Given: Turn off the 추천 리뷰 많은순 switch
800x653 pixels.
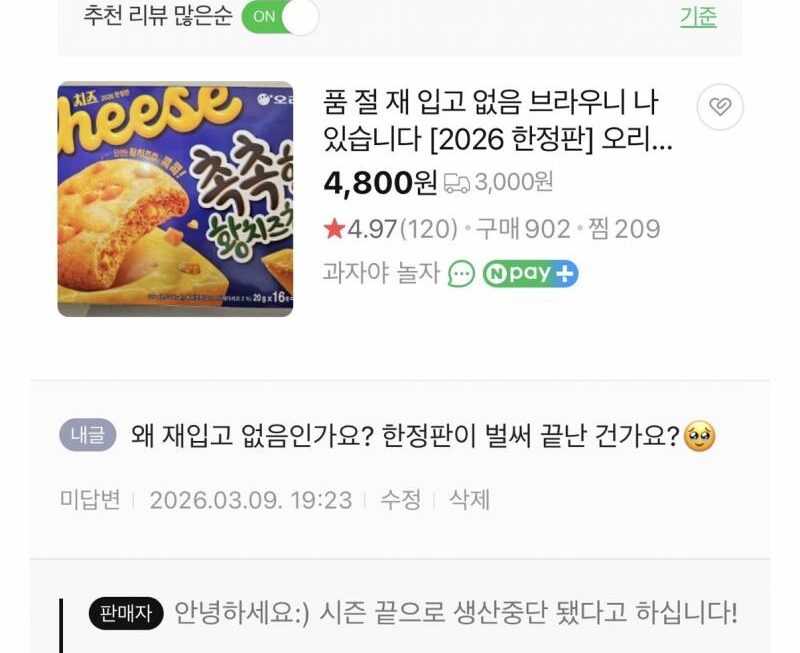Looking at the screenshot, I should [280, 18].
